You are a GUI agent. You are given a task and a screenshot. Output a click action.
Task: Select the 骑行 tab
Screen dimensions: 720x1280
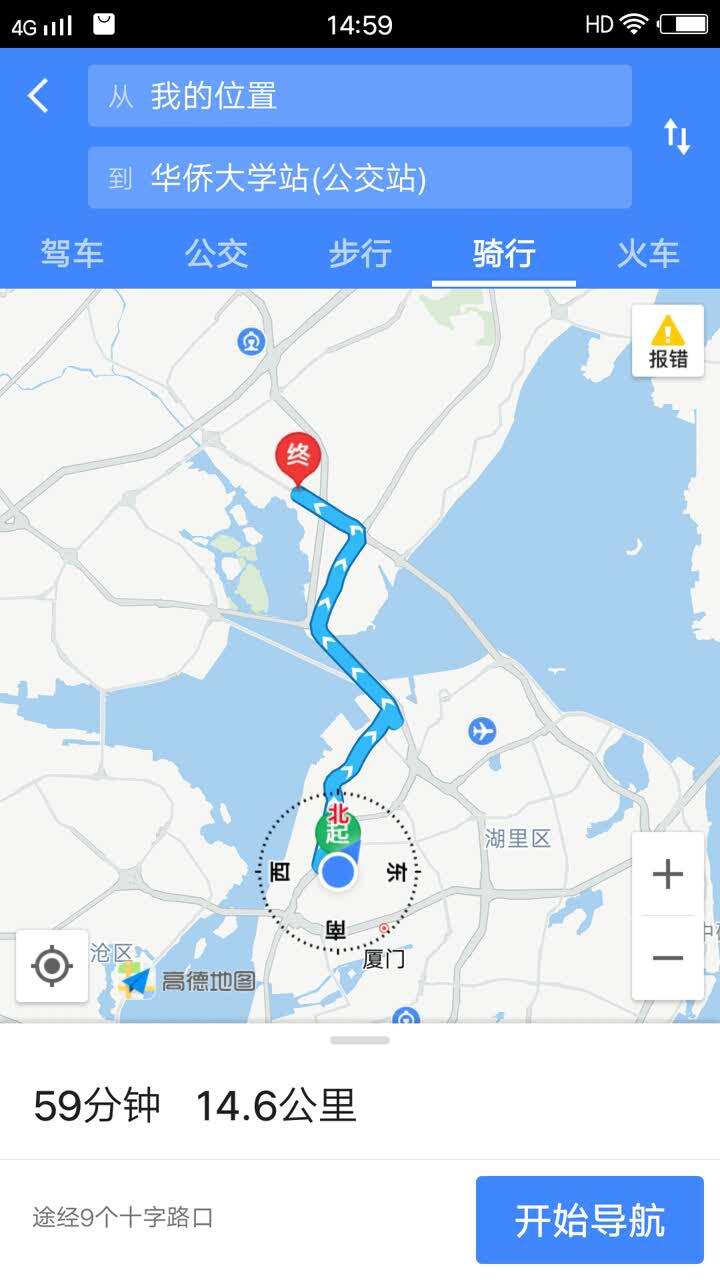point(504,254)
